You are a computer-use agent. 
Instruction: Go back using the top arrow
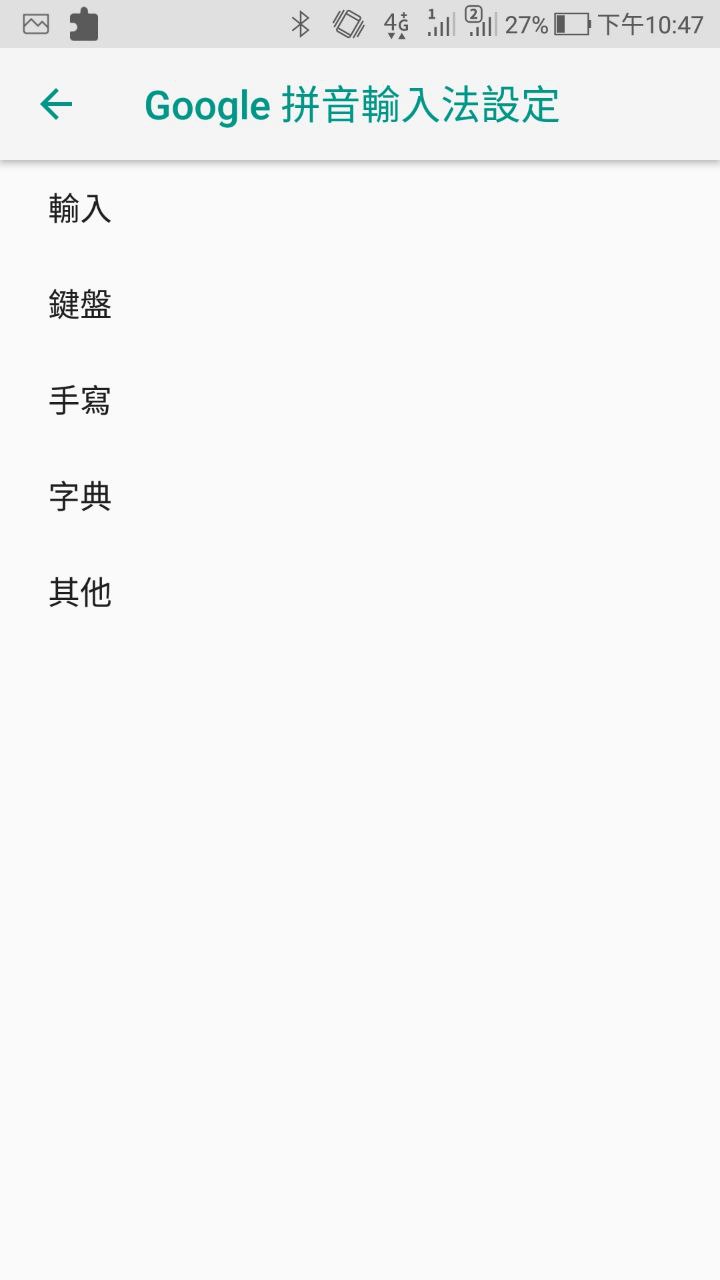tap(56, 104)
